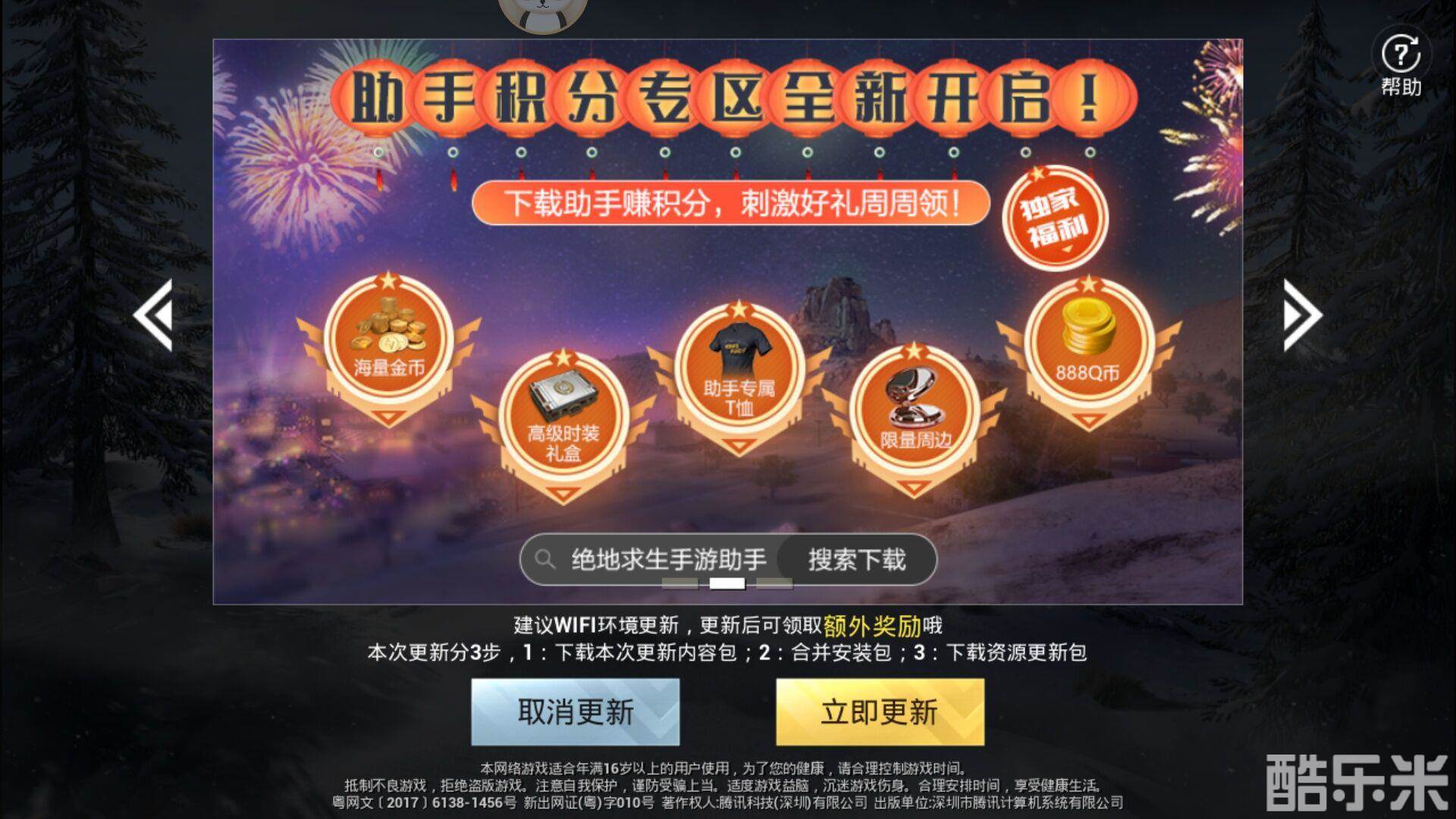This screenshot has height=819, width=1456.
Task: Go to the previous banner with left arrow
Action: pyautogui.click(x=154, y=315)
